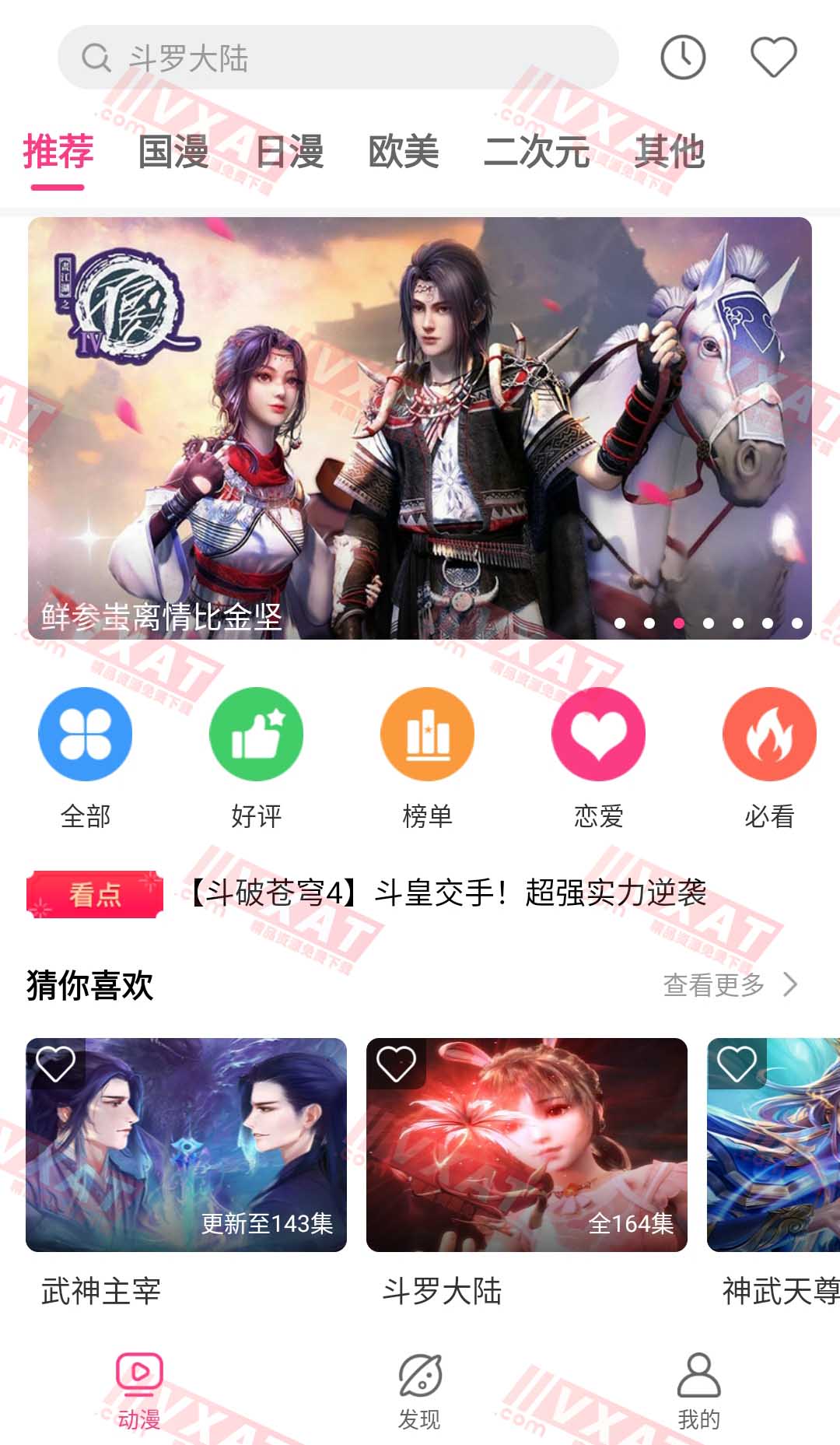Select the 二次元 category tab

(x=536, y=153)
